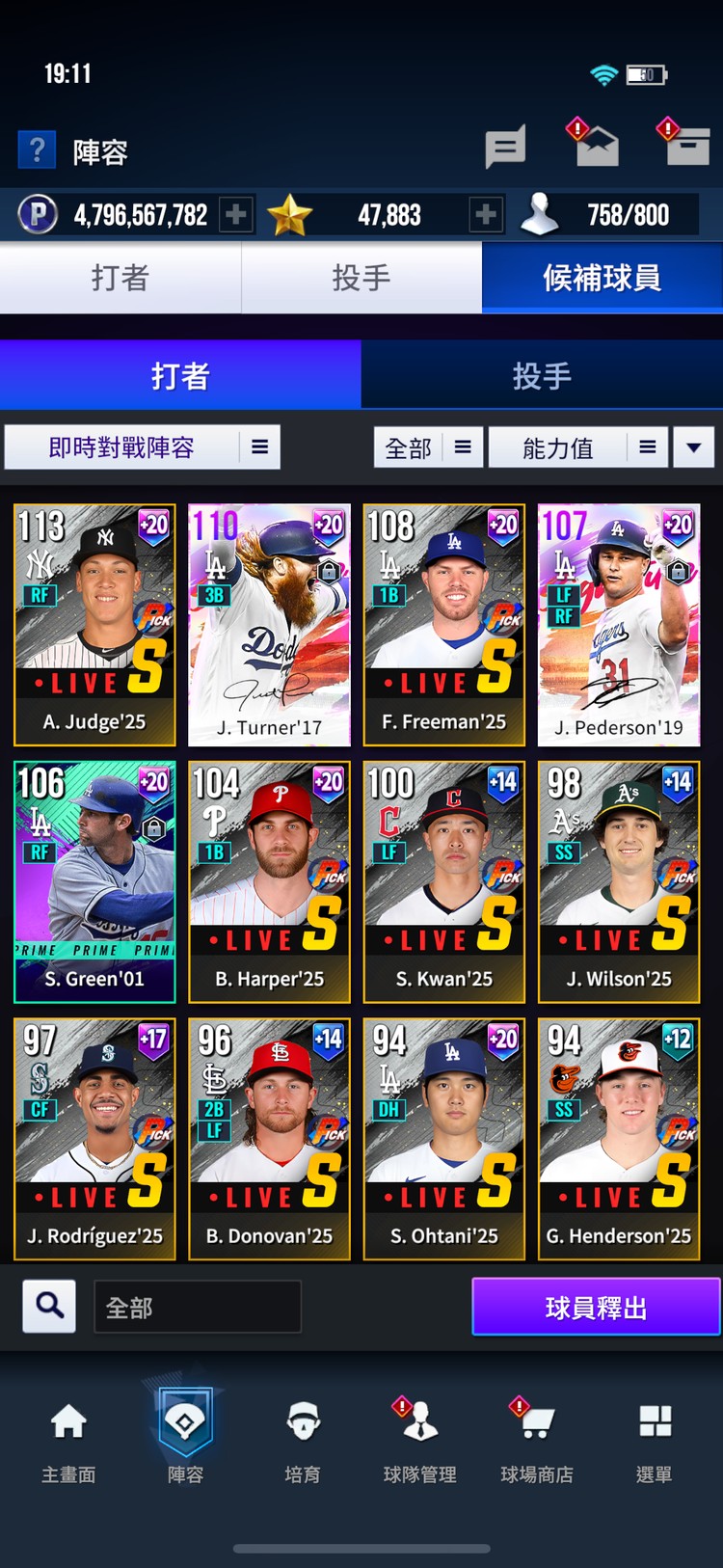Go to 主畫面 home tab
The height and width of the screenshot is (1568, 723).
[68, 1437]
